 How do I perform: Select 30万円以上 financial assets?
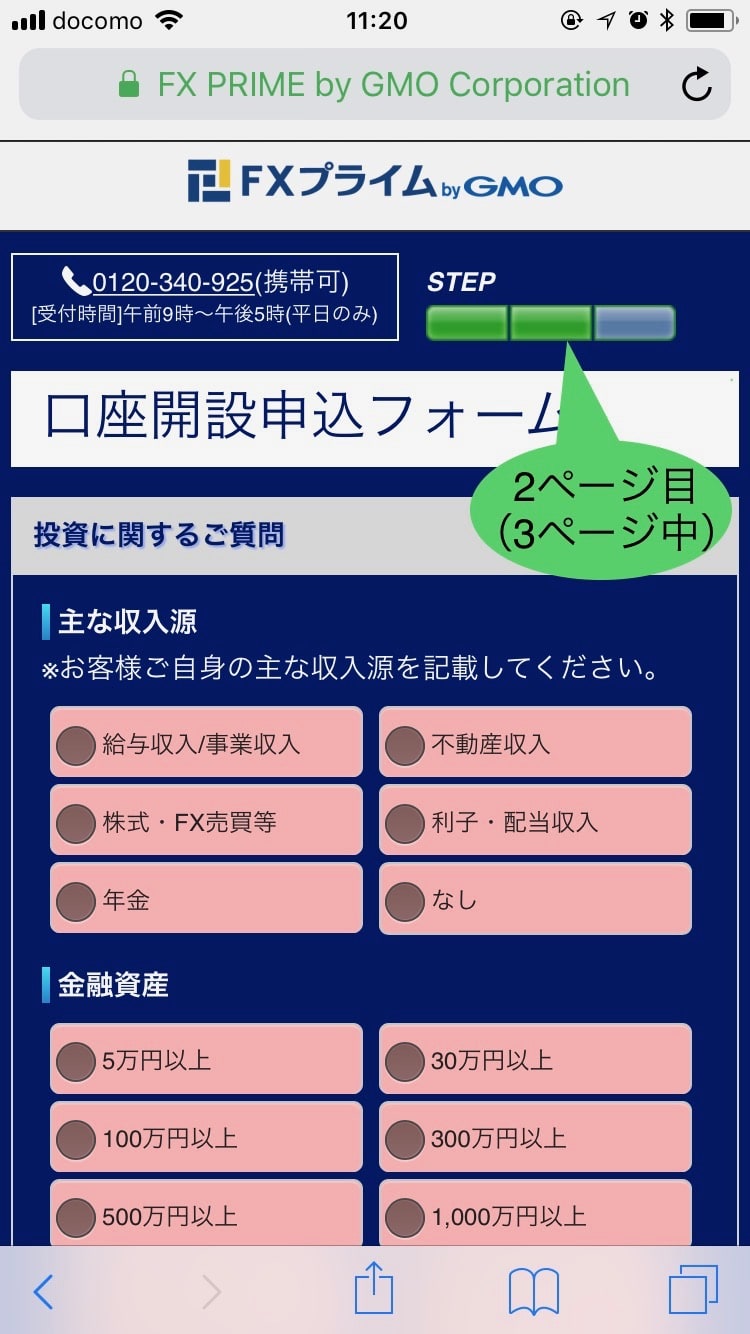pos(535,1060)
